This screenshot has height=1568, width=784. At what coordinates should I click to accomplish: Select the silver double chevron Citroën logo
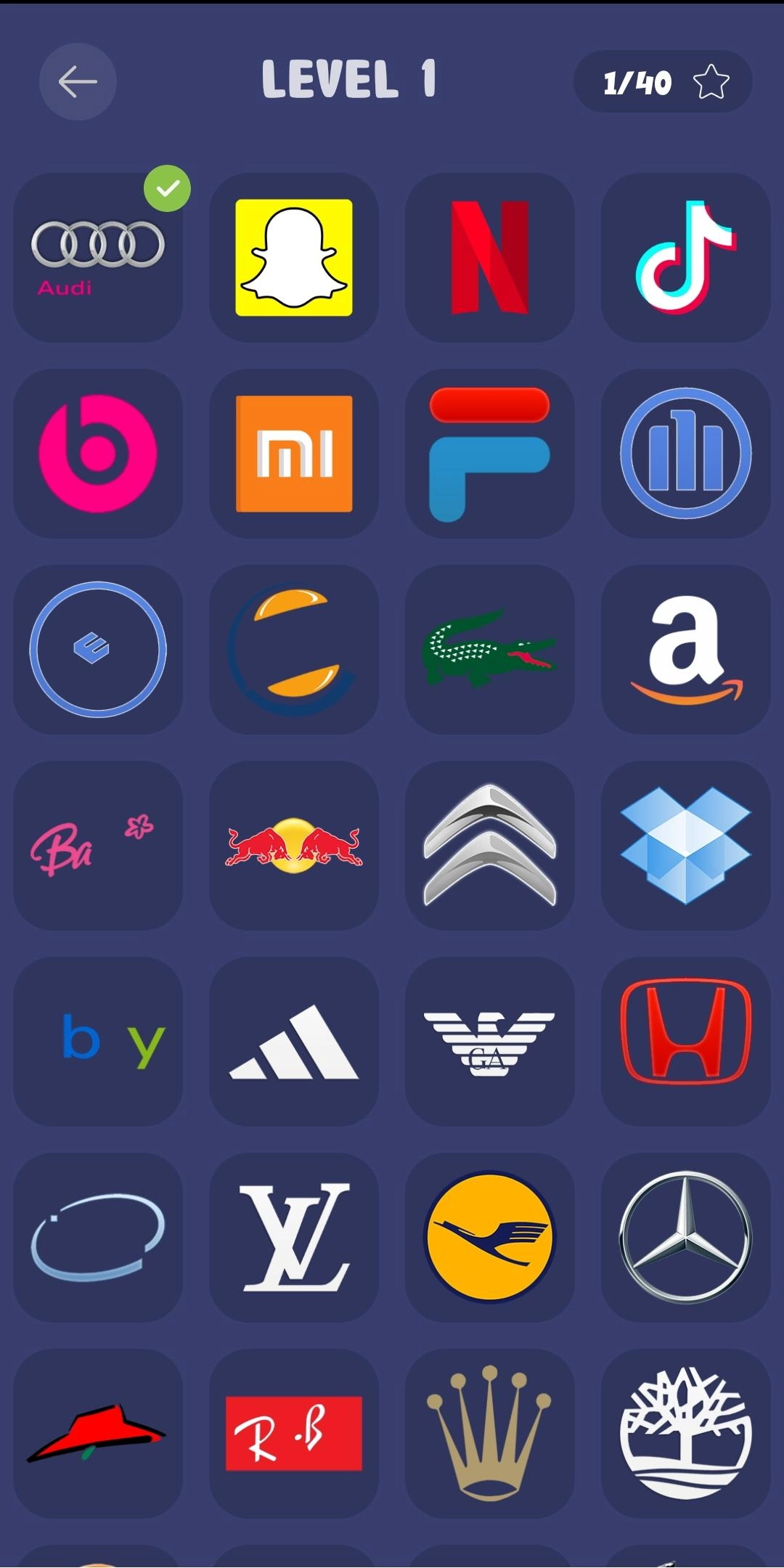[490, 846]
